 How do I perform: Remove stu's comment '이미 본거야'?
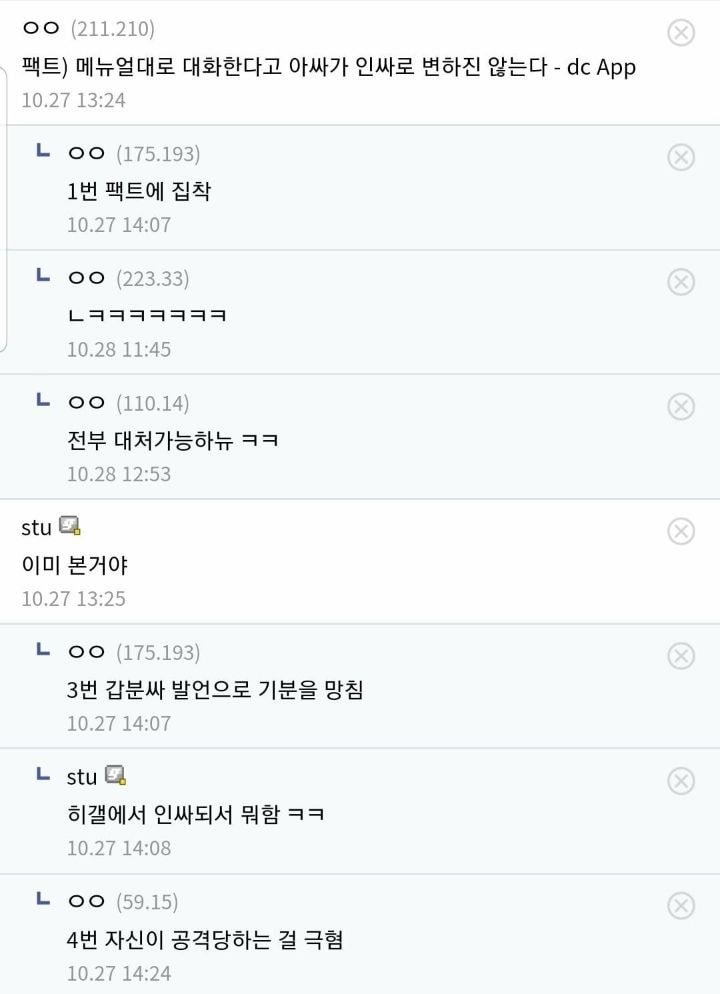[680, 531]
